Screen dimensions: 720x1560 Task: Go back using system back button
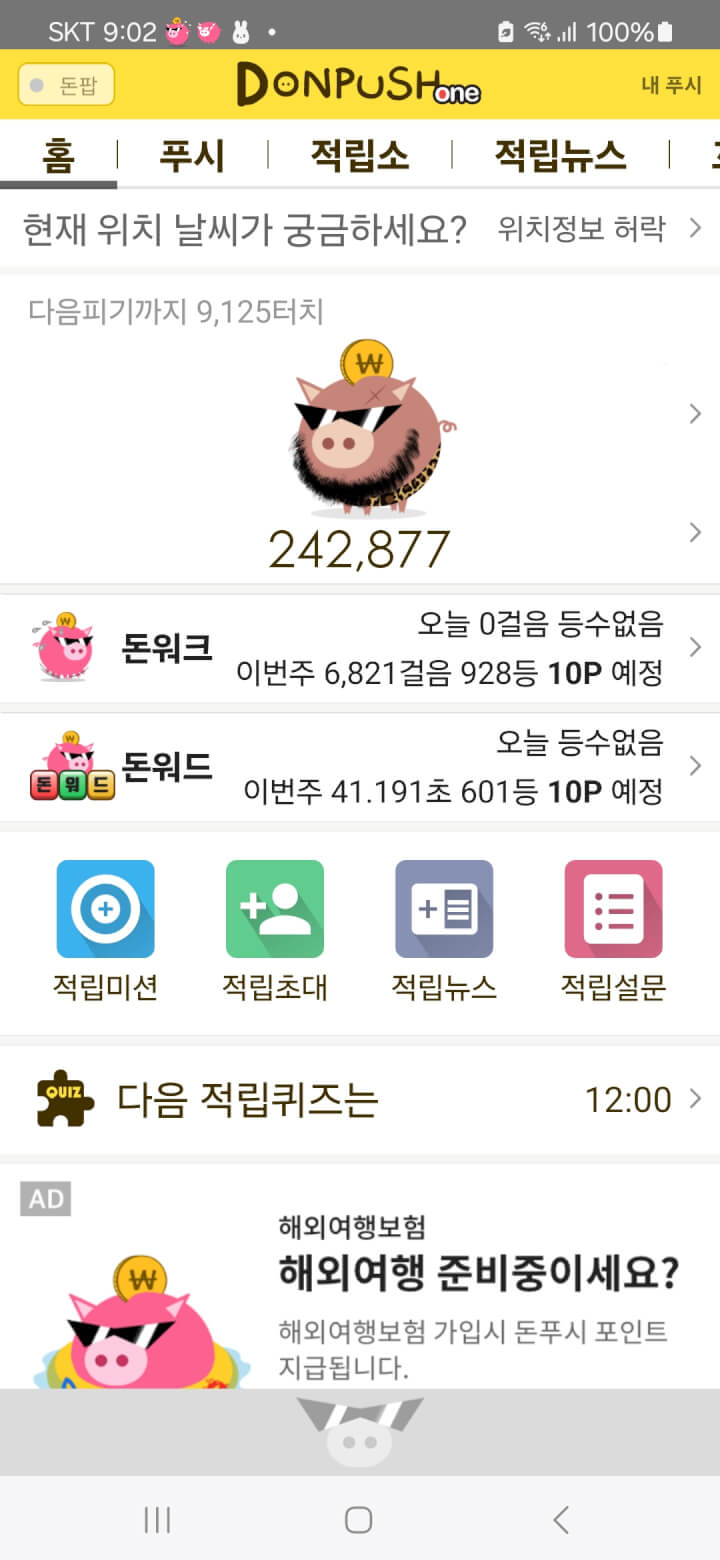point(561,1520)
